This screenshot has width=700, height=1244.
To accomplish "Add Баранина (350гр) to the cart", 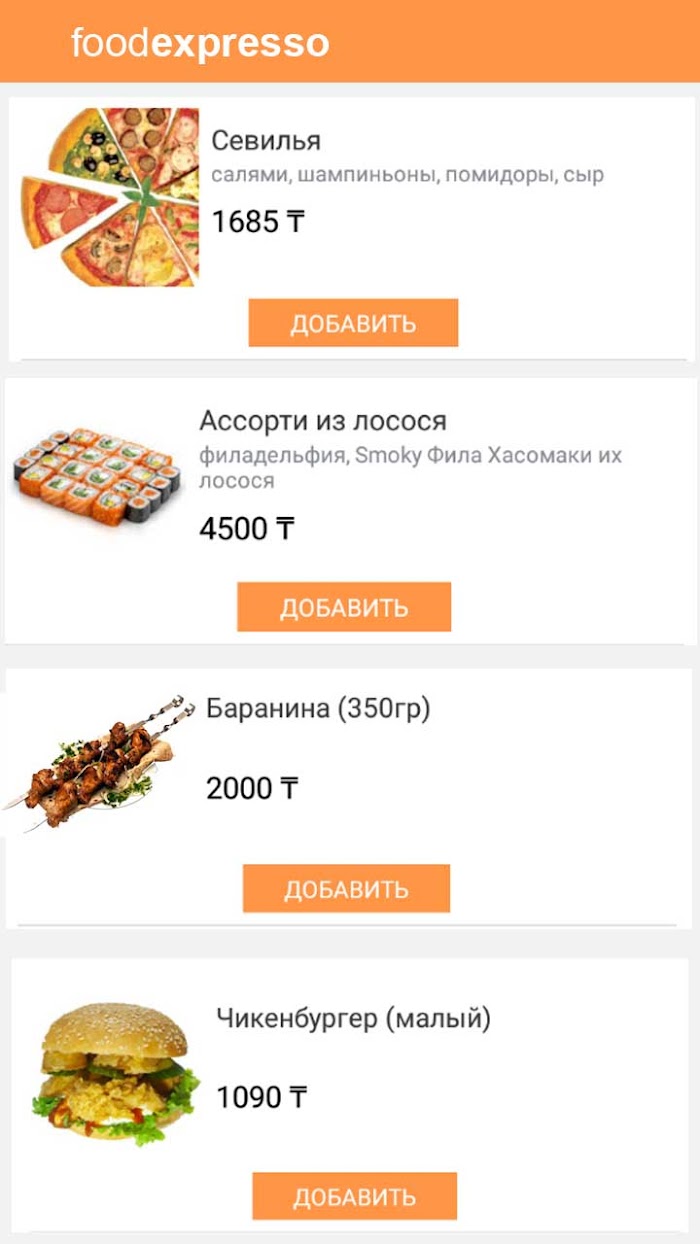I will (x=346, y=889).
